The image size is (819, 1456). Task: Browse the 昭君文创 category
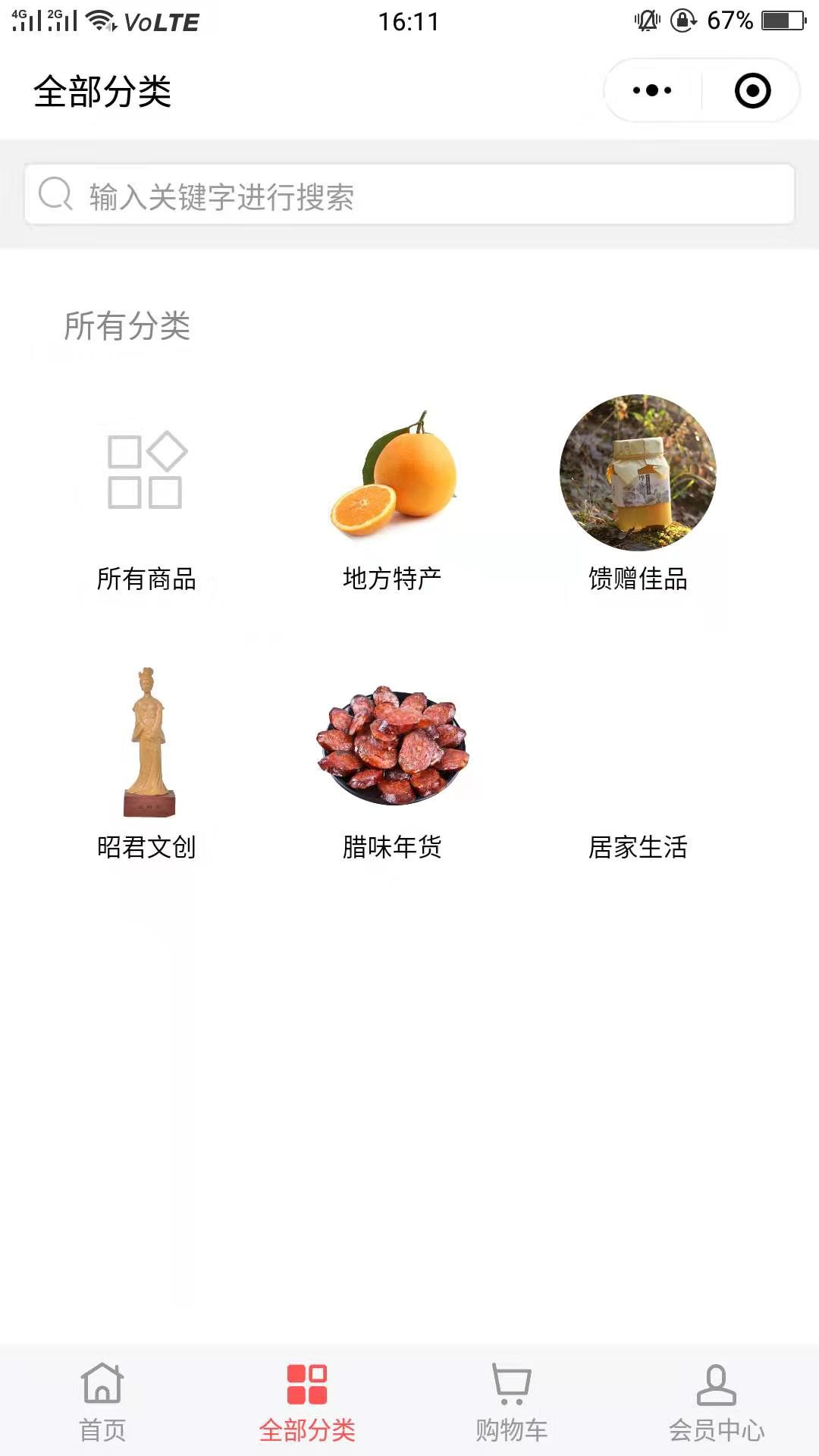[x=146, y=762]
